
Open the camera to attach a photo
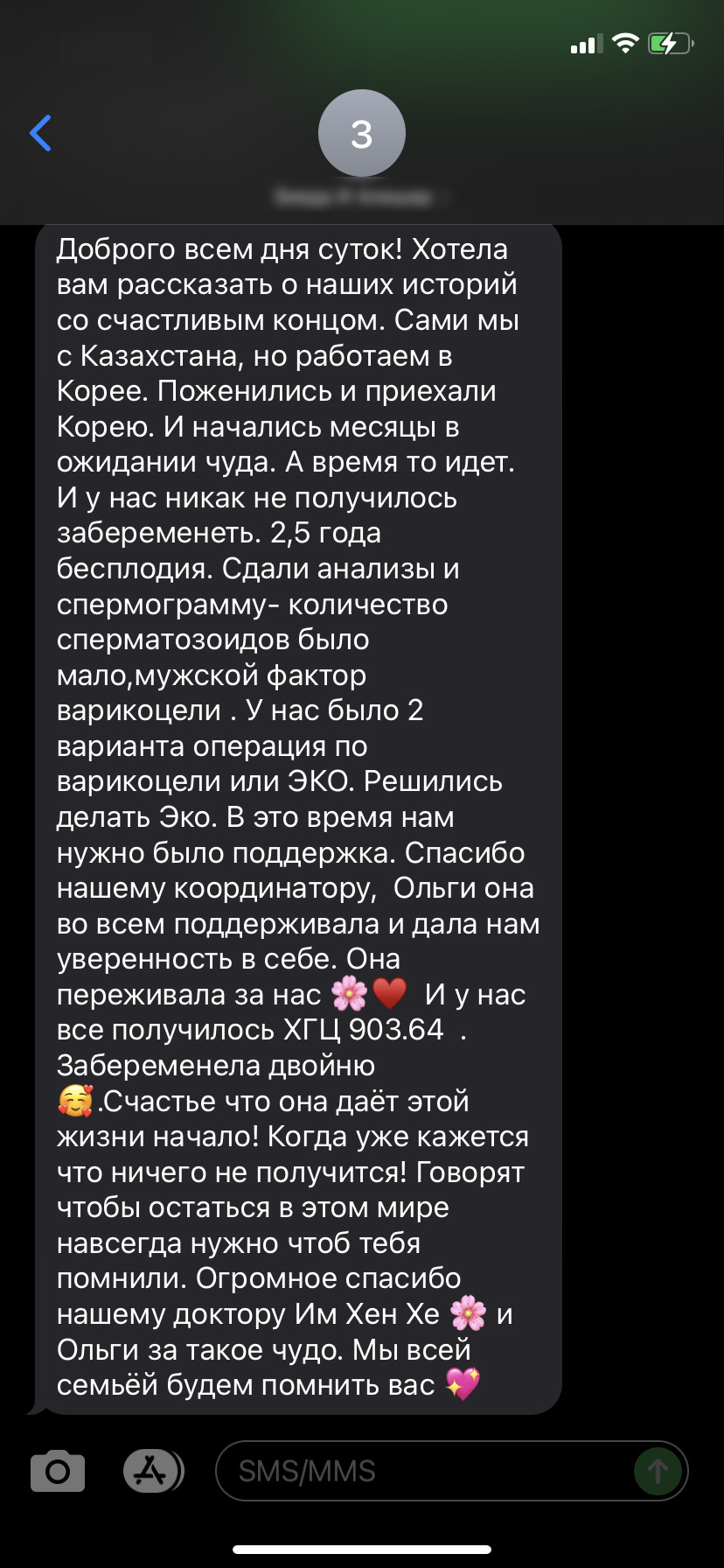58,1471
